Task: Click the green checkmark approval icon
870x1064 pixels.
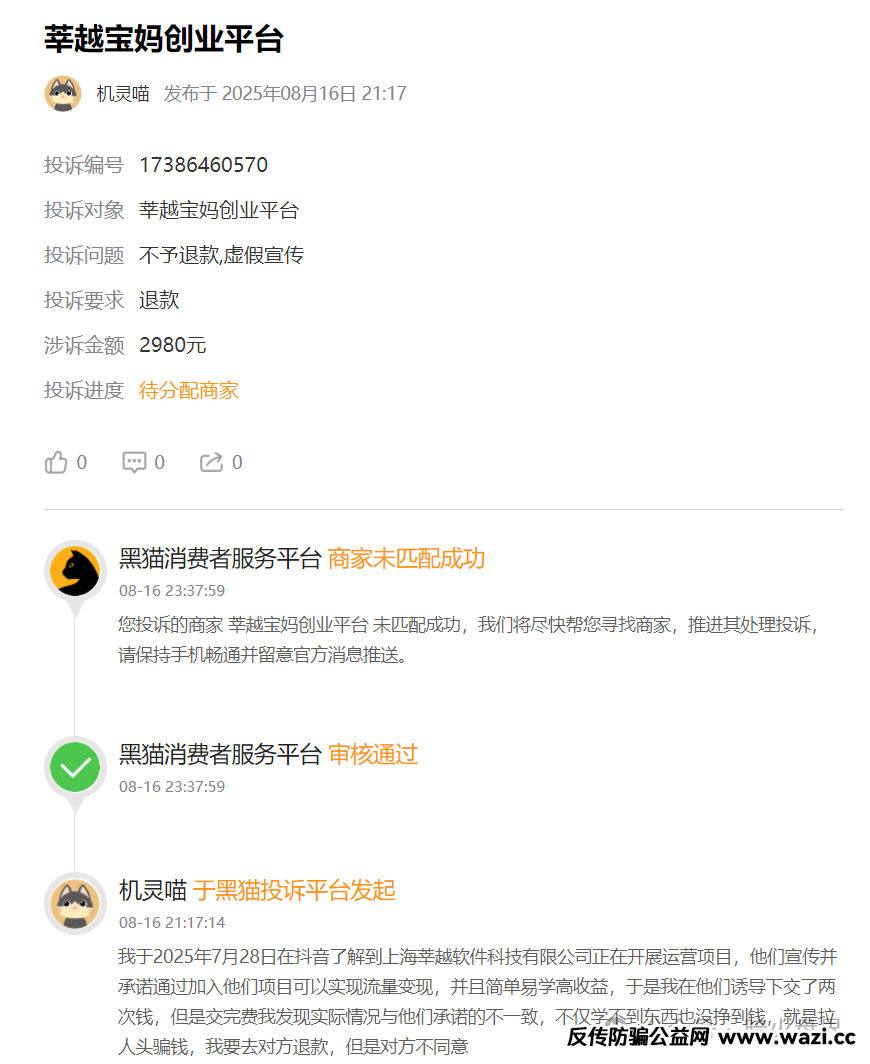Action: [75, 768]
